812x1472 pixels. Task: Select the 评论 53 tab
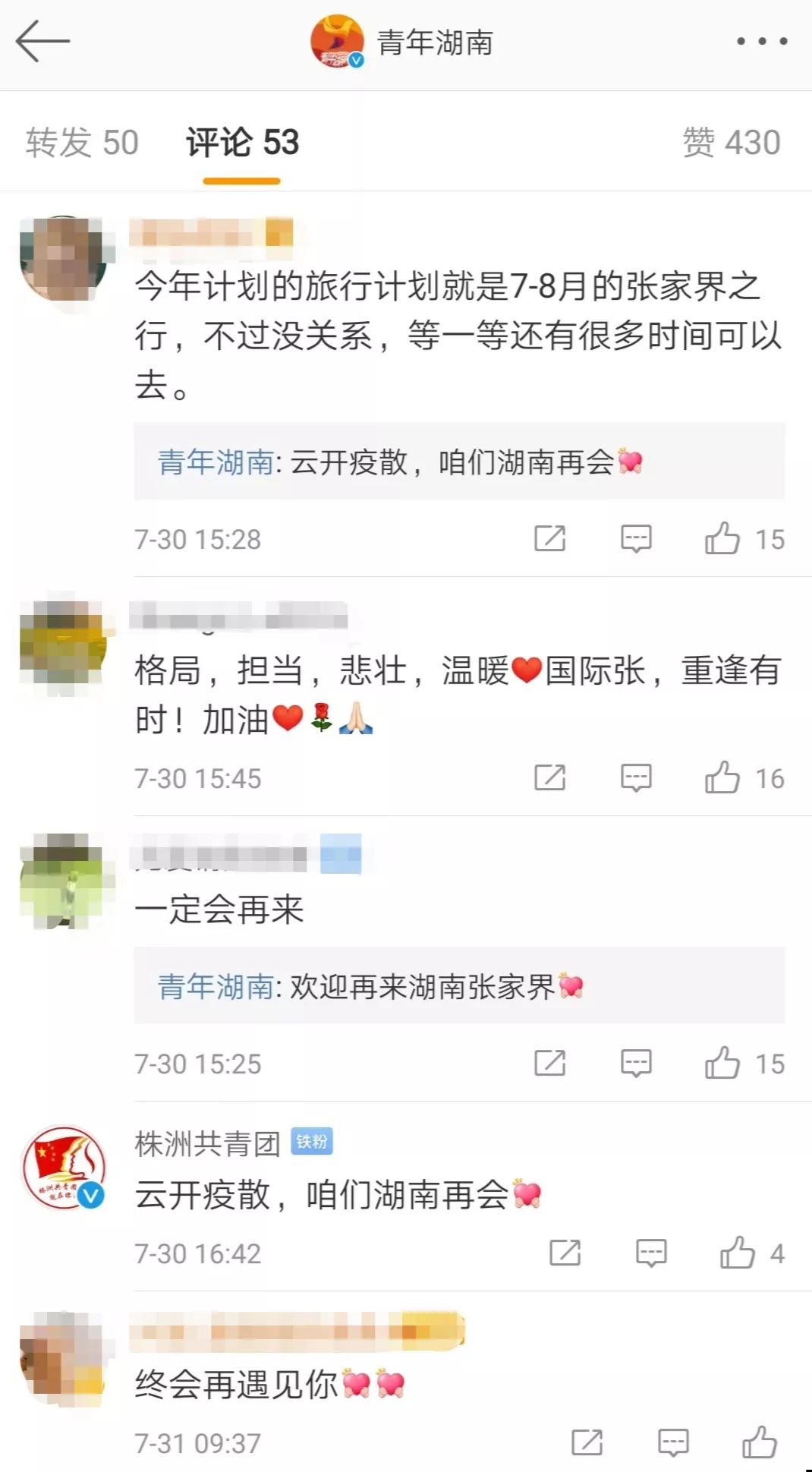pyautogui.click(x=242, y=143)
